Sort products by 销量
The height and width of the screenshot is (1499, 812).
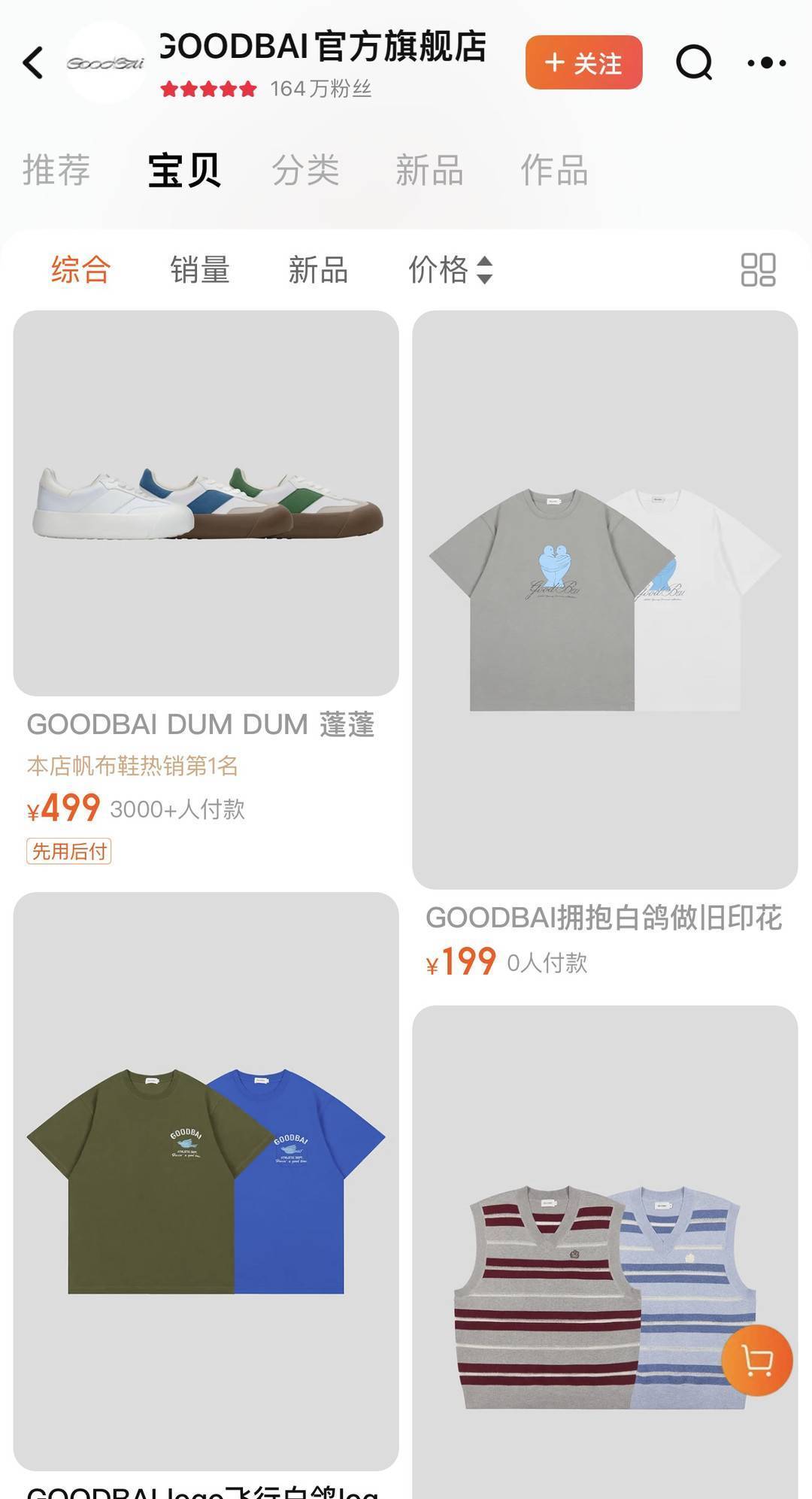(199, 269)
